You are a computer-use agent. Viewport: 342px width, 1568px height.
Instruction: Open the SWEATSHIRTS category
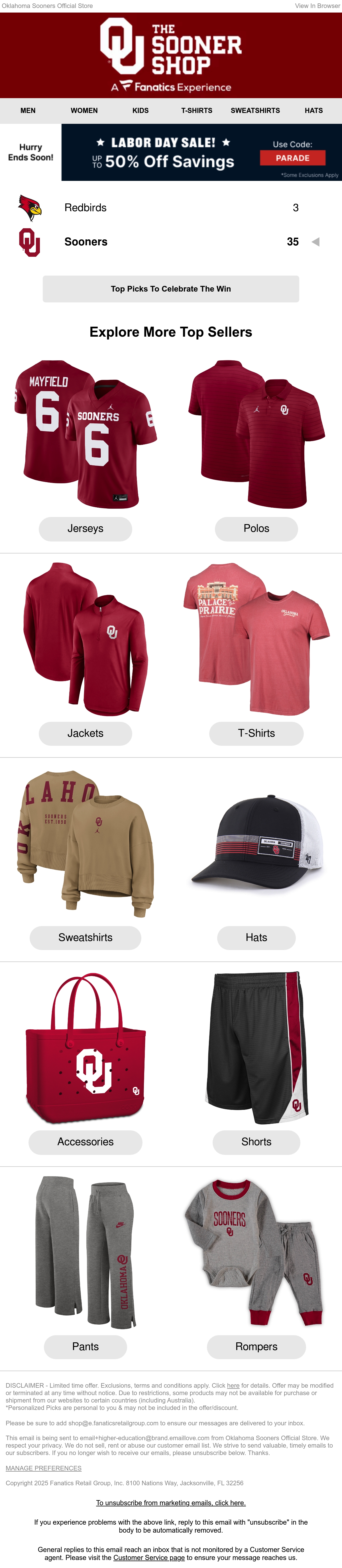tap(255, 111)
